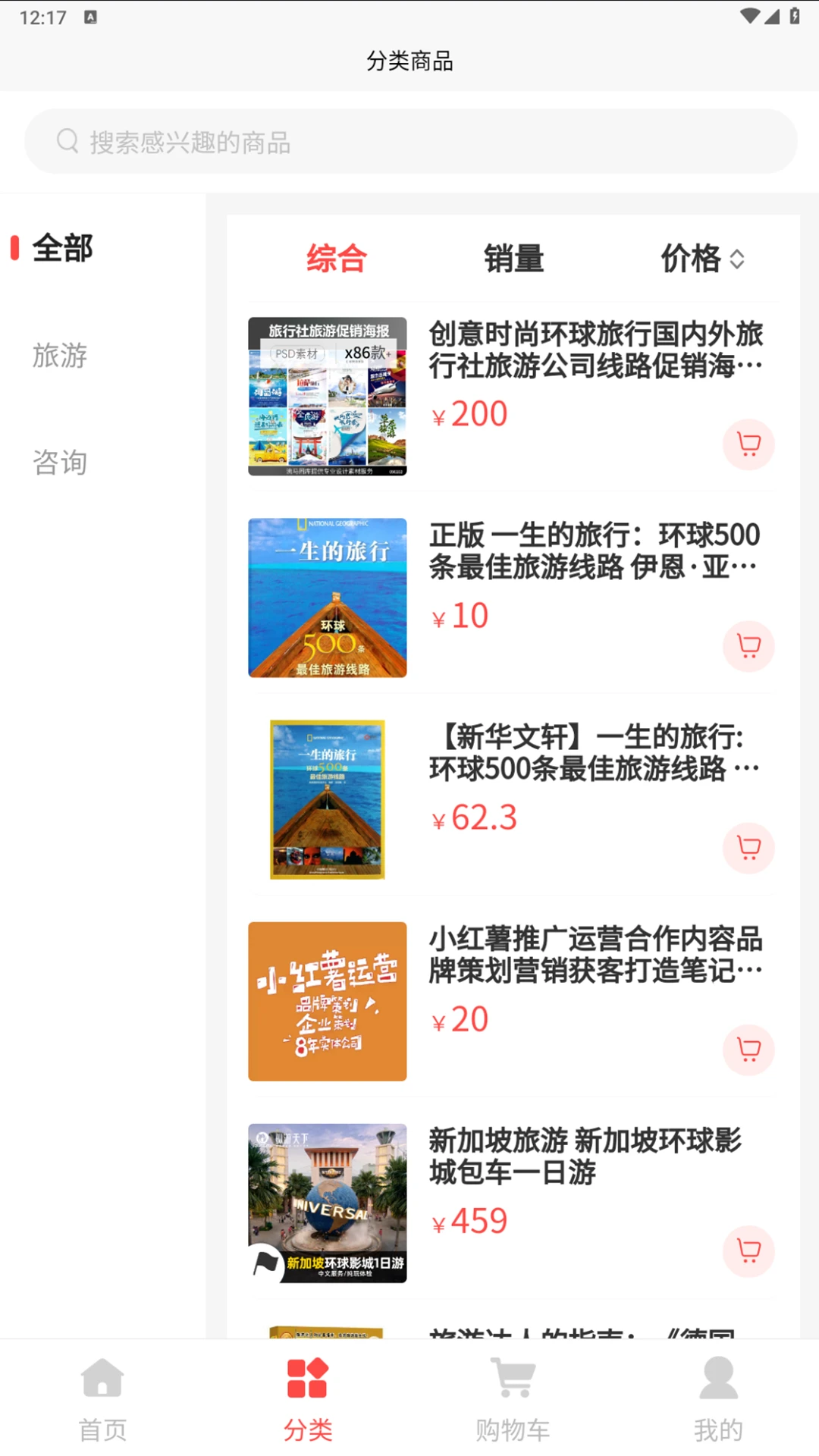Click the search magnifier icon
This screenshot has width=819, height=1456.
click(x=67, y=140)
